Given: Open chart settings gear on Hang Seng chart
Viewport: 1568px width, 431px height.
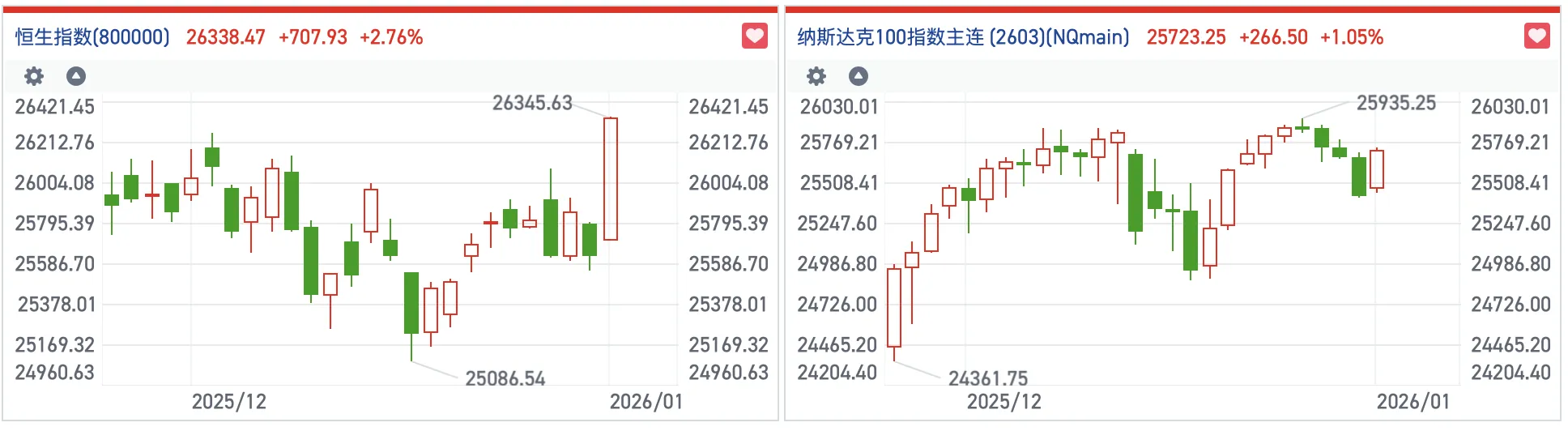Looking at the screenshot, I should [34, 76].
